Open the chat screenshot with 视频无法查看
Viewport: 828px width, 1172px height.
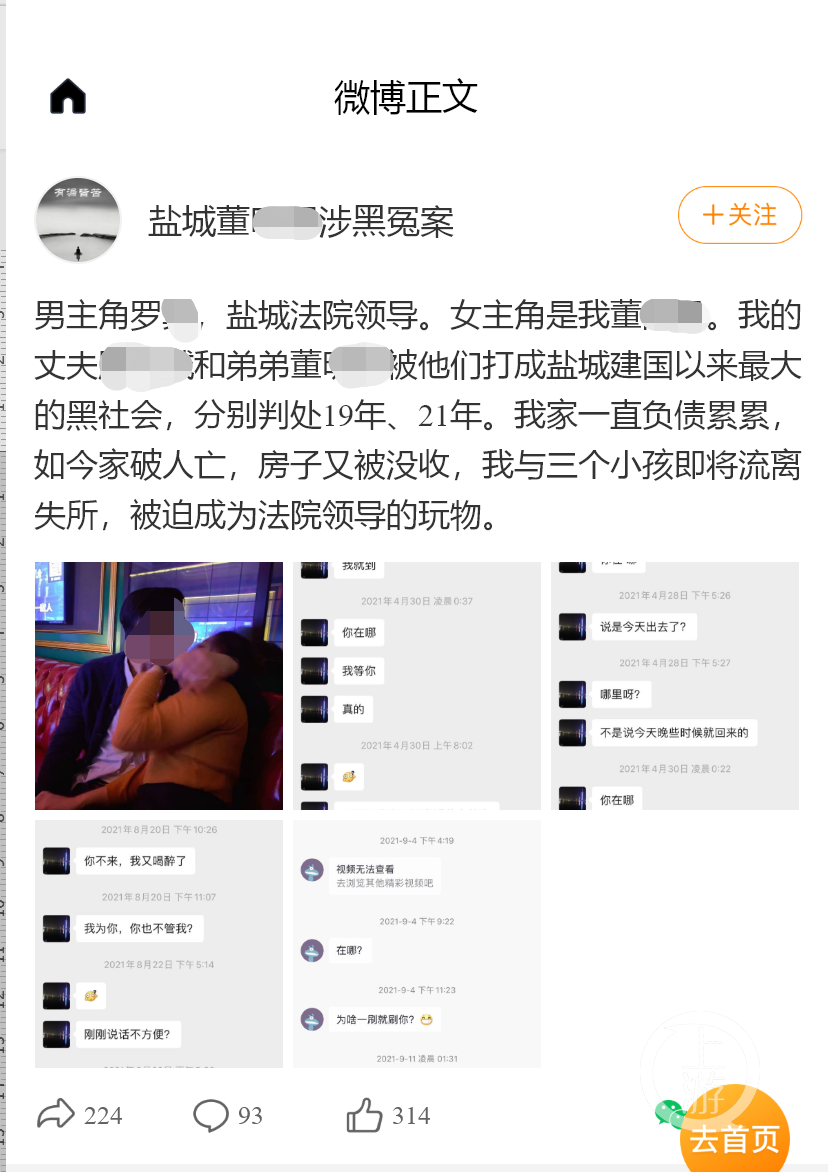click(x=416, y=943)
